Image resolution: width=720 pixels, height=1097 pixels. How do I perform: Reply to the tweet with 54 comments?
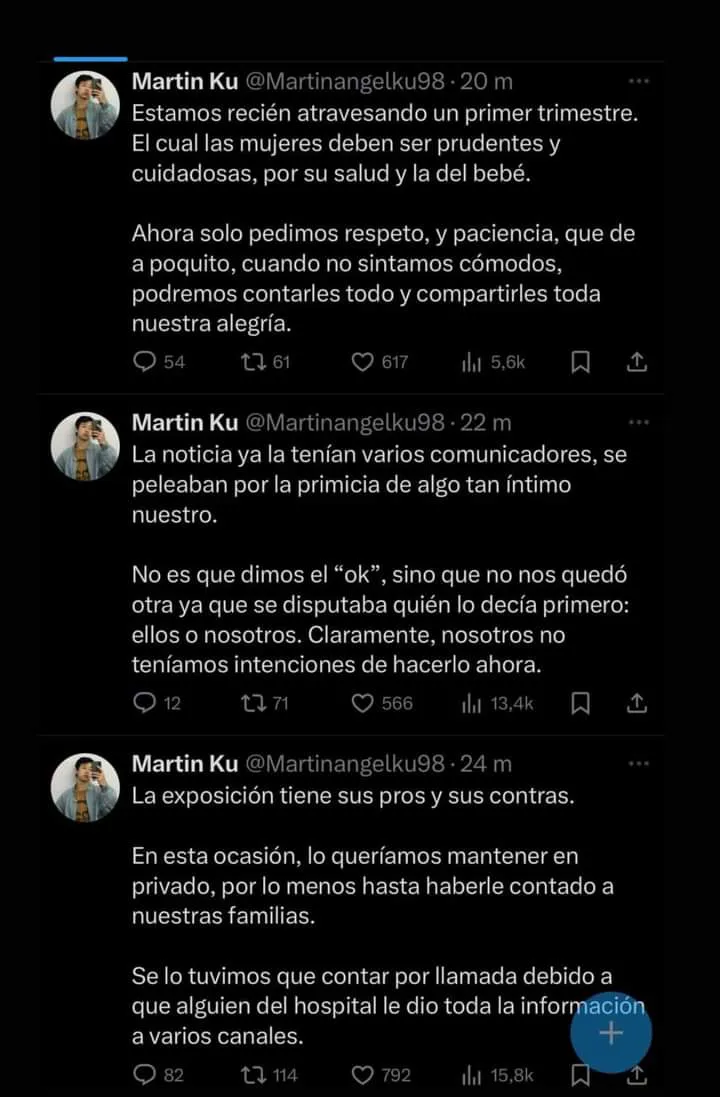(146, 362)
